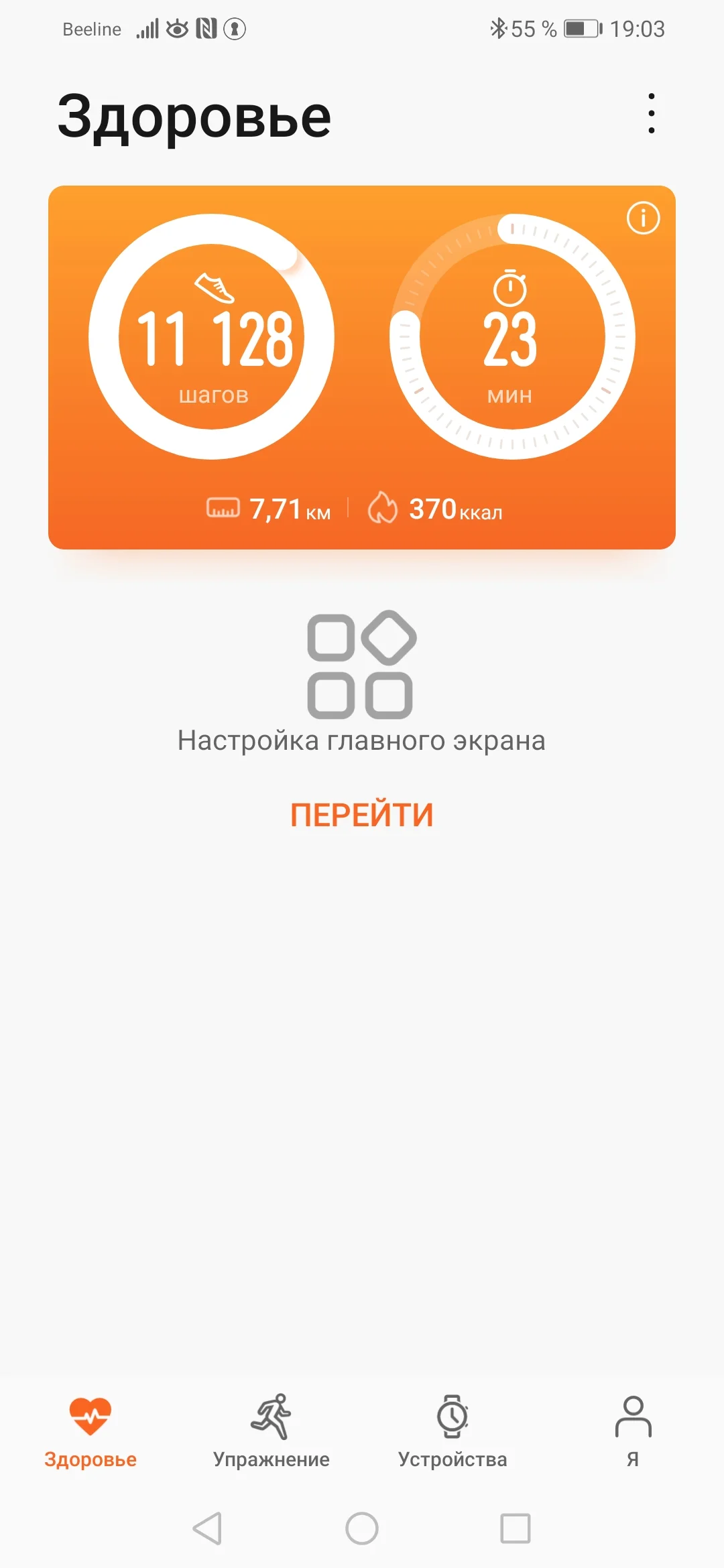
Task: Return to the home screen
Action: tap(362, 1528)
